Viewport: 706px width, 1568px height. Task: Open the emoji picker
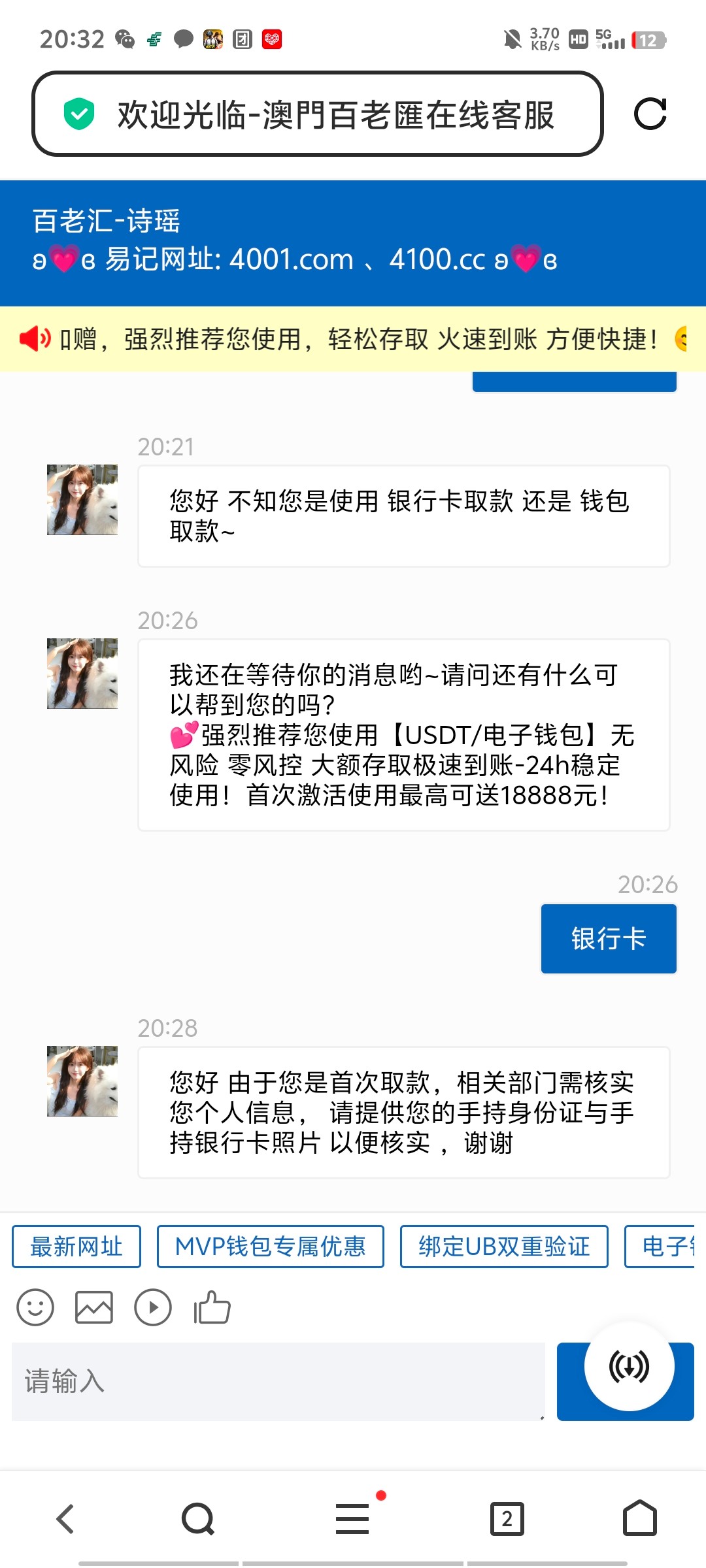35,1307
